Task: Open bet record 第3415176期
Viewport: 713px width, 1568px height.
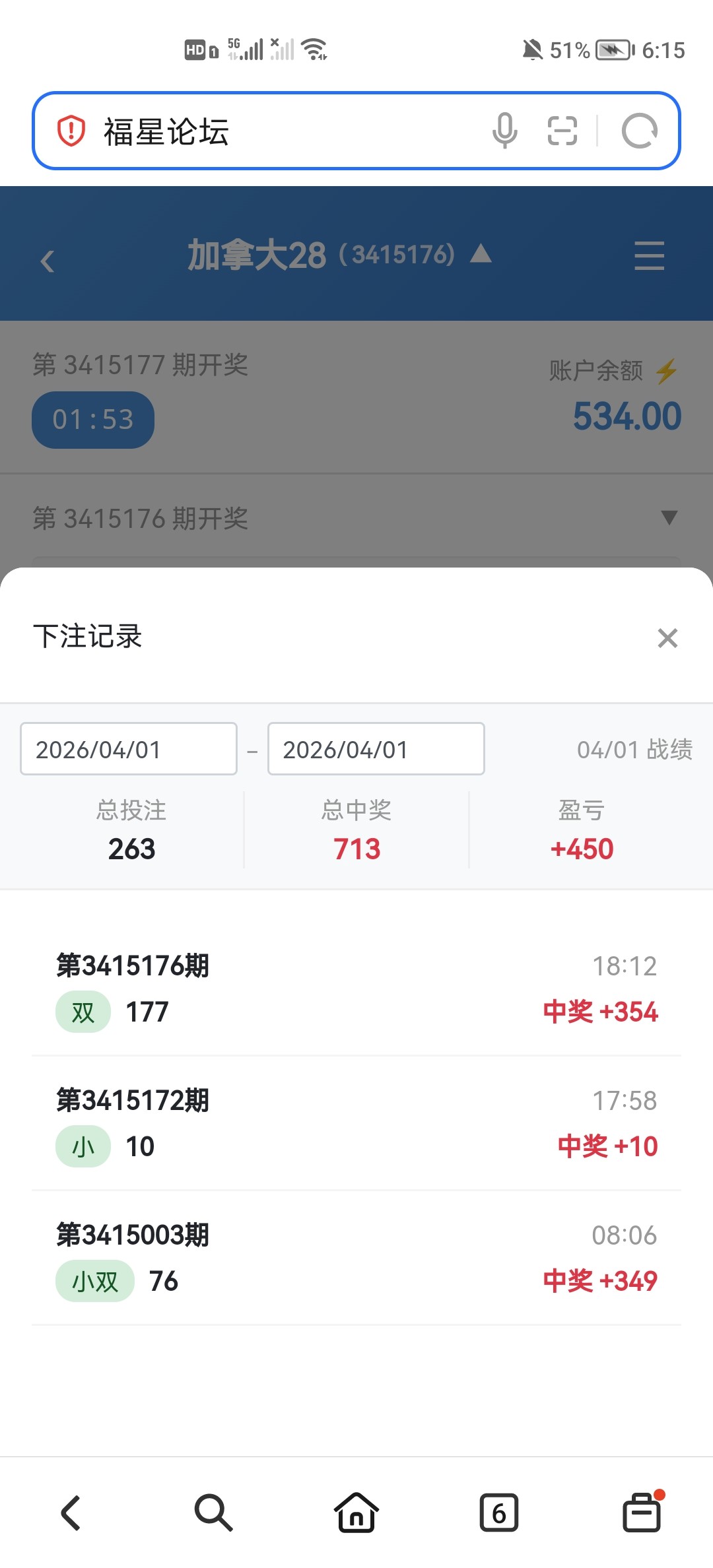Action: (356, 989)
